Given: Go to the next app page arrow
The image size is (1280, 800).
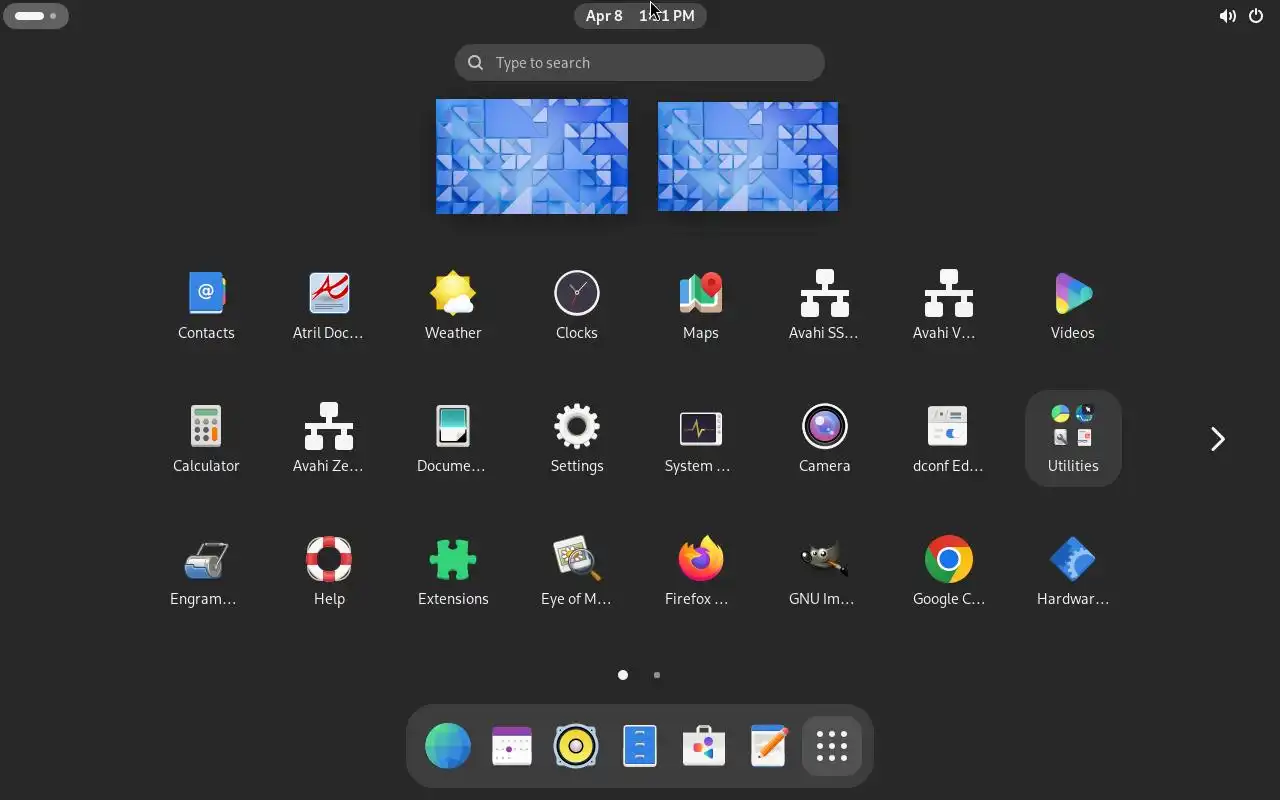Looking at the screenshot, I should point(1217,439).
